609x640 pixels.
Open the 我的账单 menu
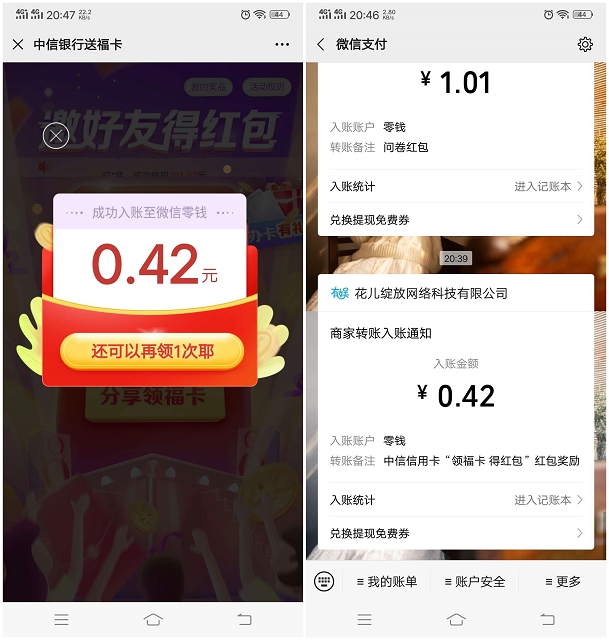coord(386,582)
